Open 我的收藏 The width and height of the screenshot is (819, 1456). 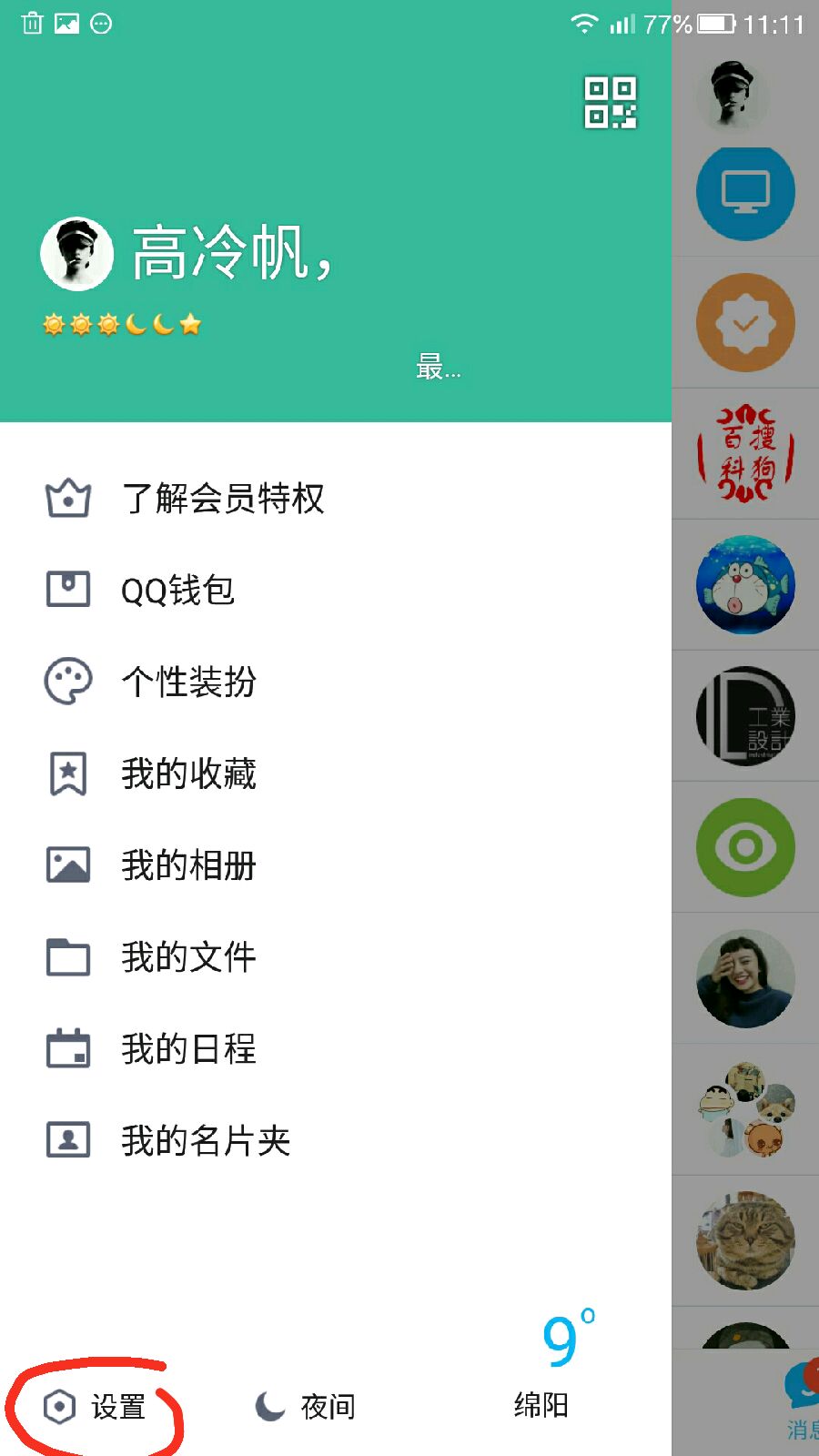coord(189,773)
